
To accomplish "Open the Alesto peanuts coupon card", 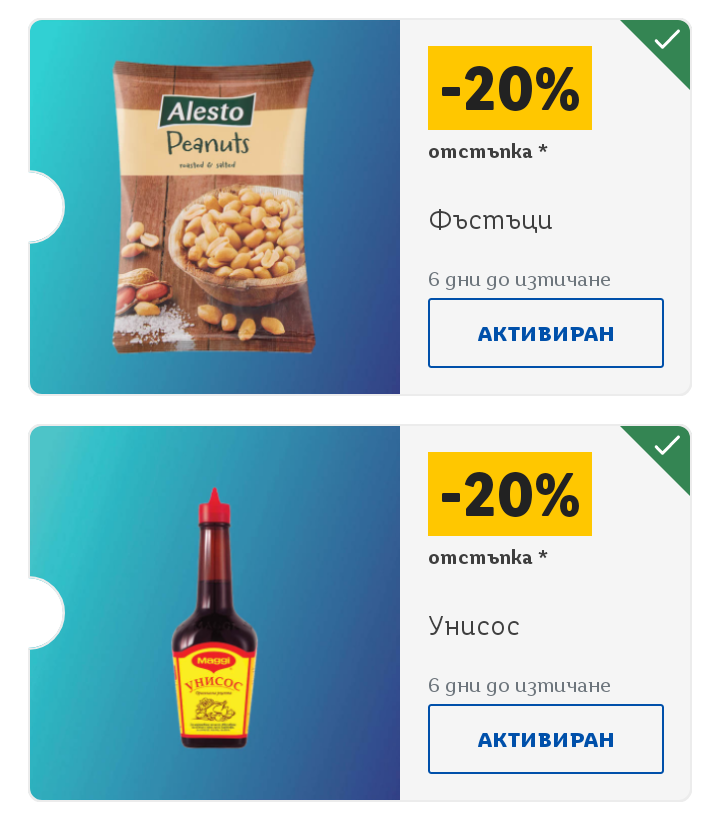I will pos(214,207).
